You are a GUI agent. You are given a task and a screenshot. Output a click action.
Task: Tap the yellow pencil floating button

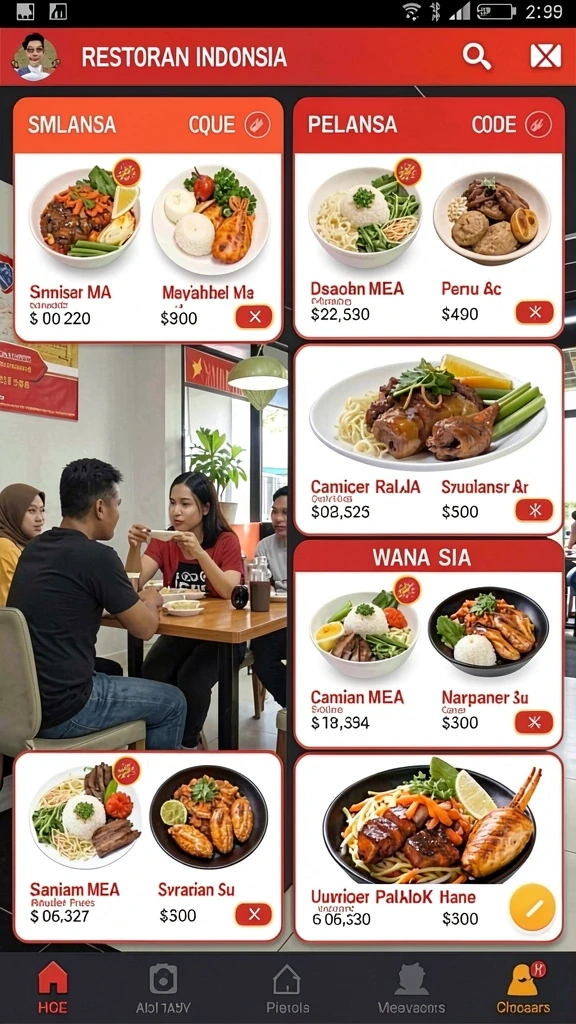[532, 906]
